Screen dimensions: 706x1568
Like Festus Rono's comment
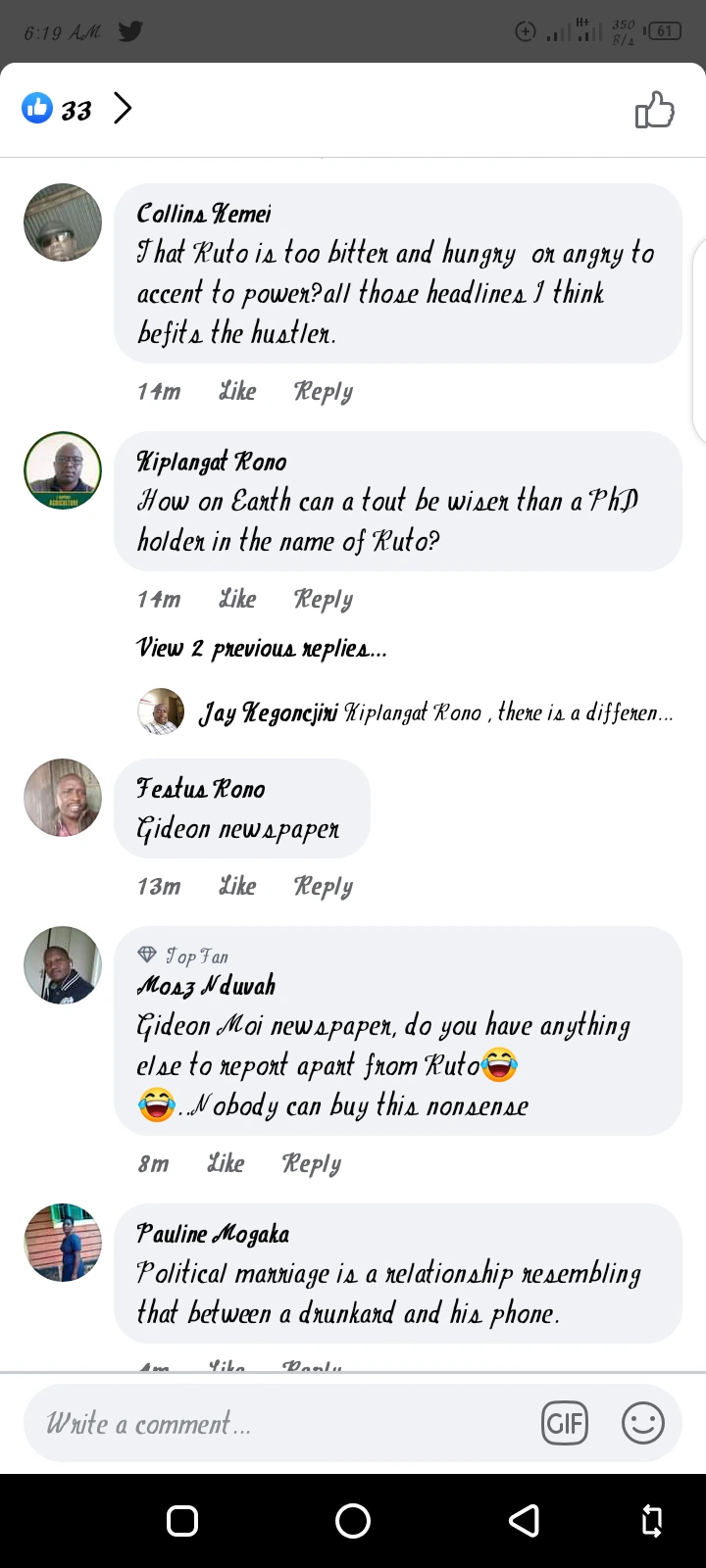[237, 886]
